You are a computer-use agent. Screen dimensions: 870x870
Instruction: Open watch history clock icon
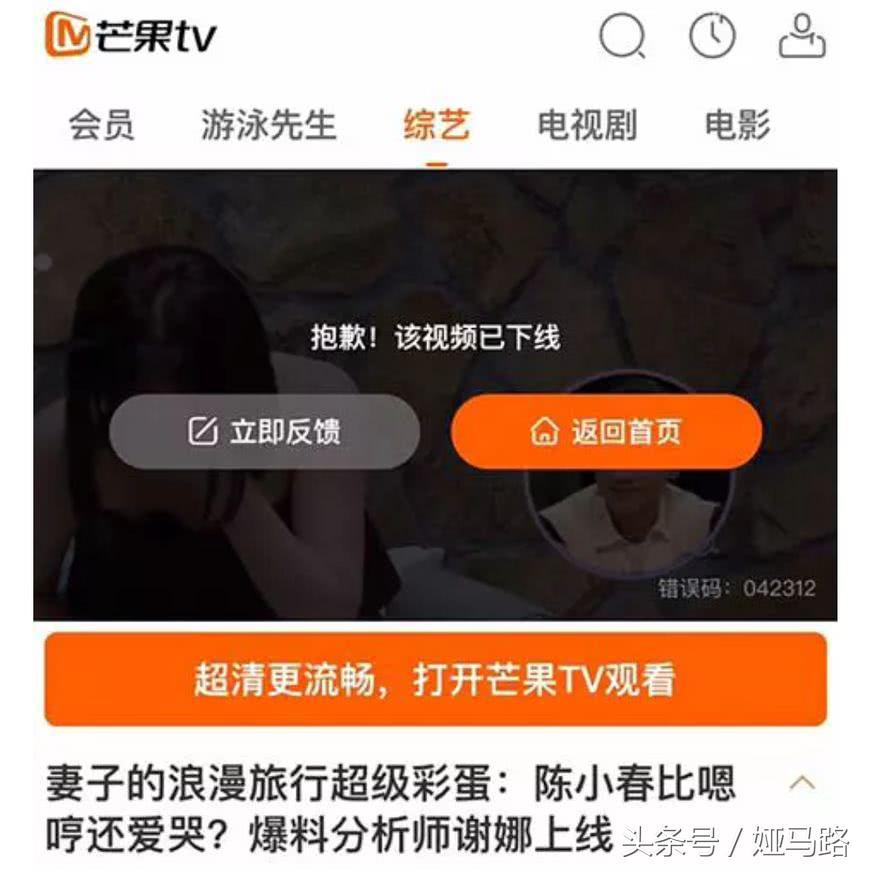coord(712,37)
